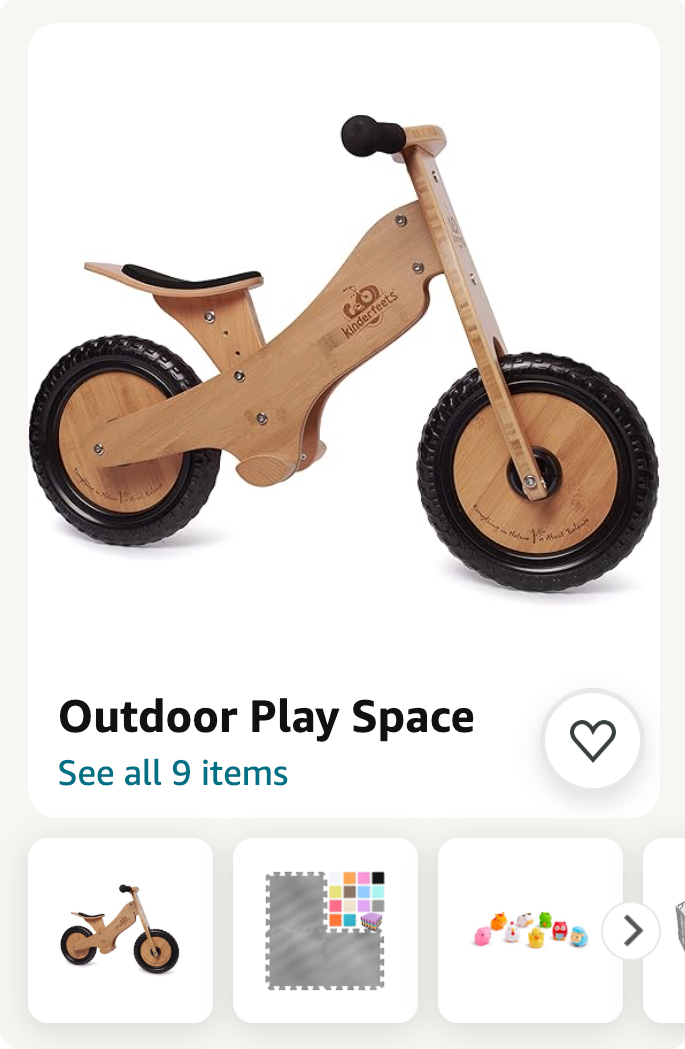Select the small balance bike thumbnail
Screen dimensions: 685x1049
(x=120, y=930)
